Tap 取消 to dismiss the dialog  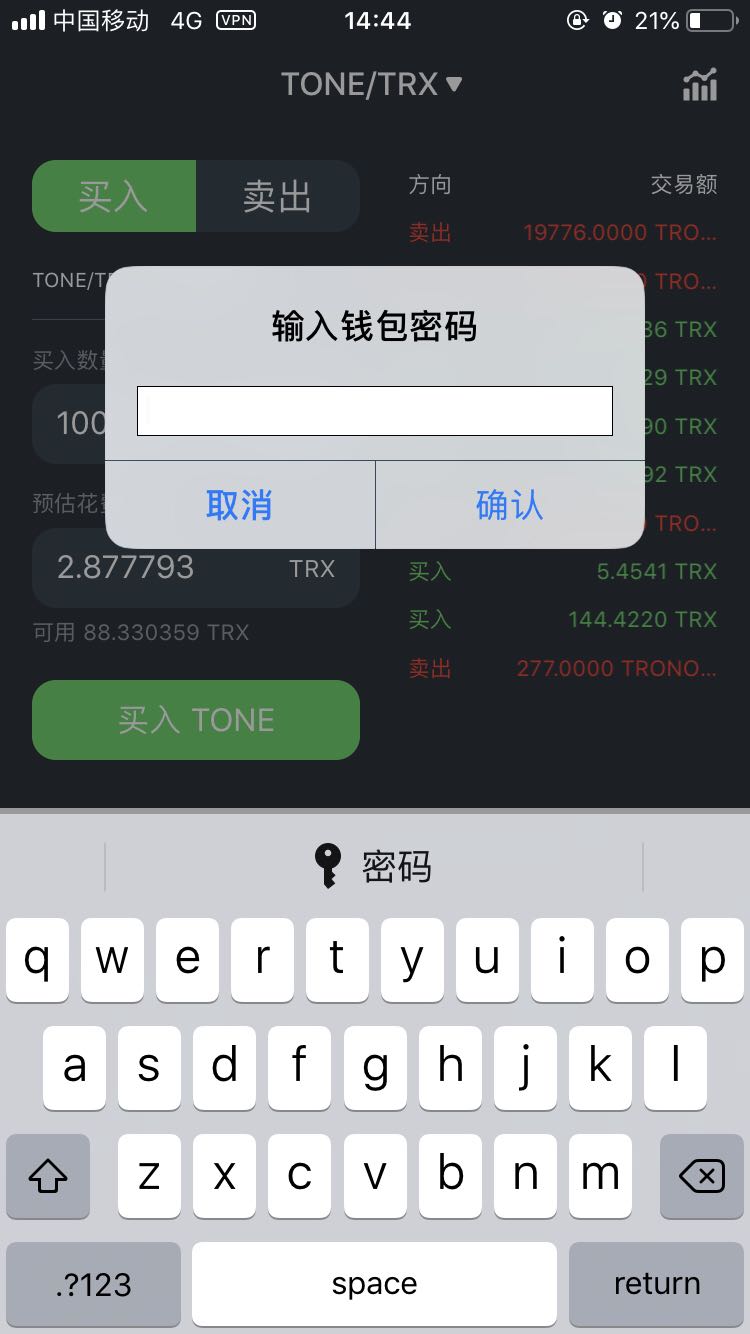(240, 506)
